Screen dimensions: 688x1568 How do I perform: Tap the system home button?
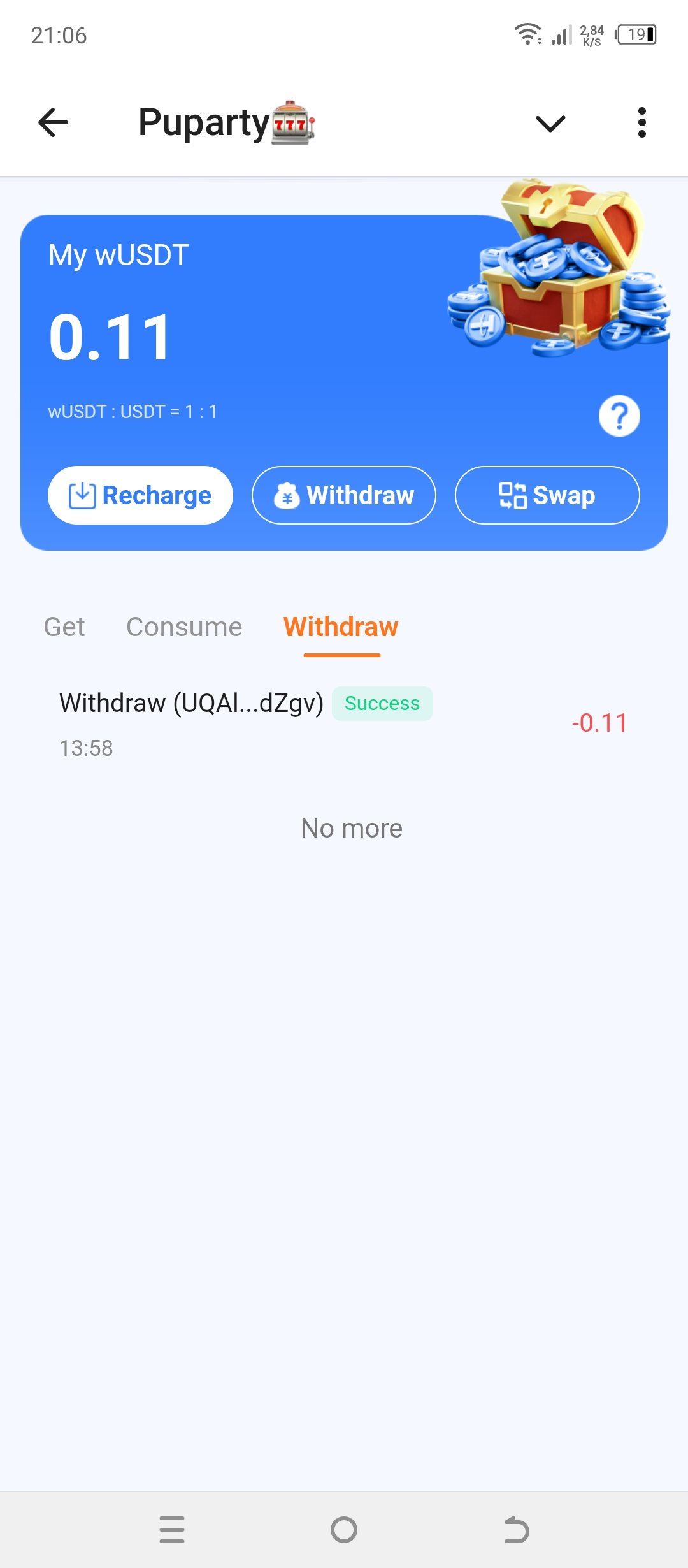click(344, 1529)
